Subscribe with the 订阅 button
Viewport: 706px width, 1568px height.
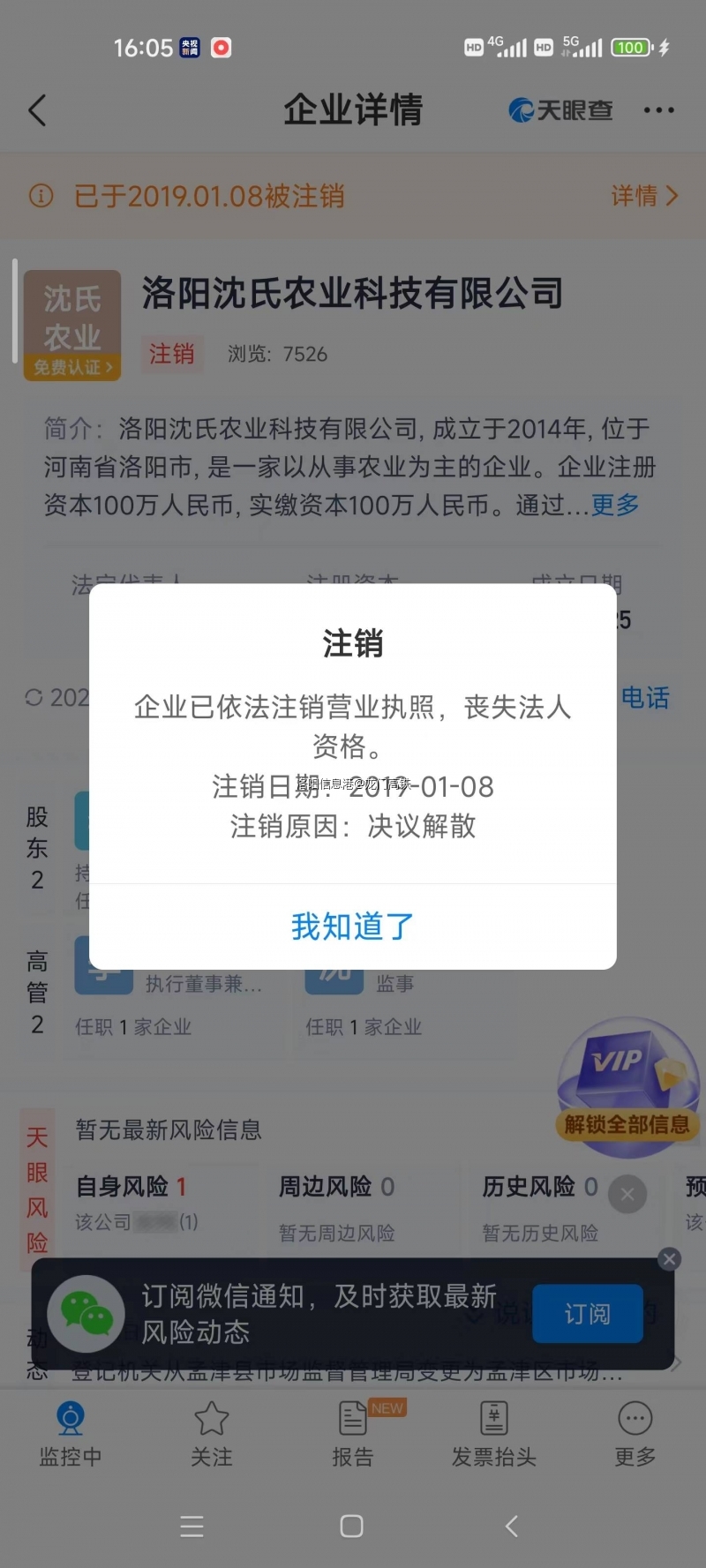point(587,1314)
